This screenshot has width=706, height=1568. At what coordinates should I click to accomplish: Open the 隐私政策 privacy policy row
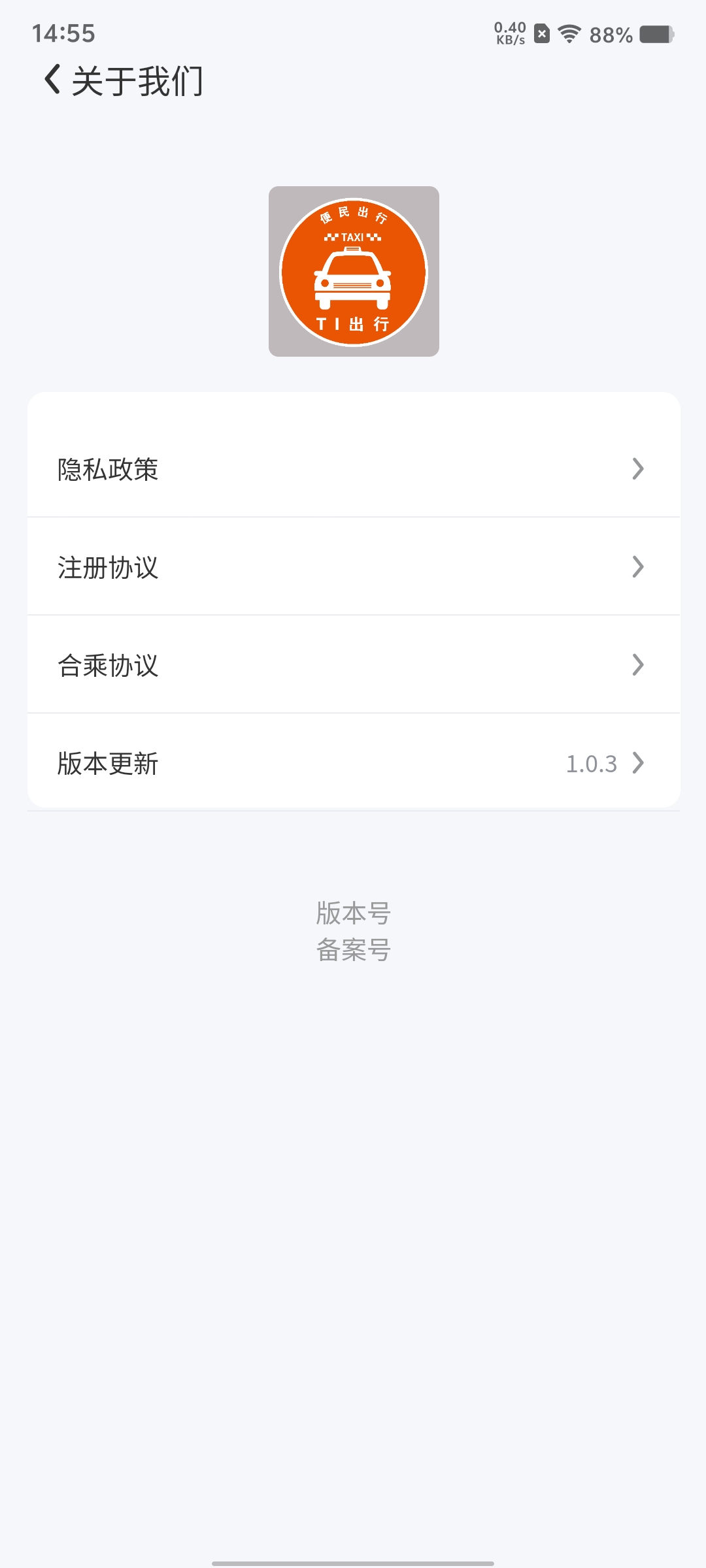click(353, 469)
